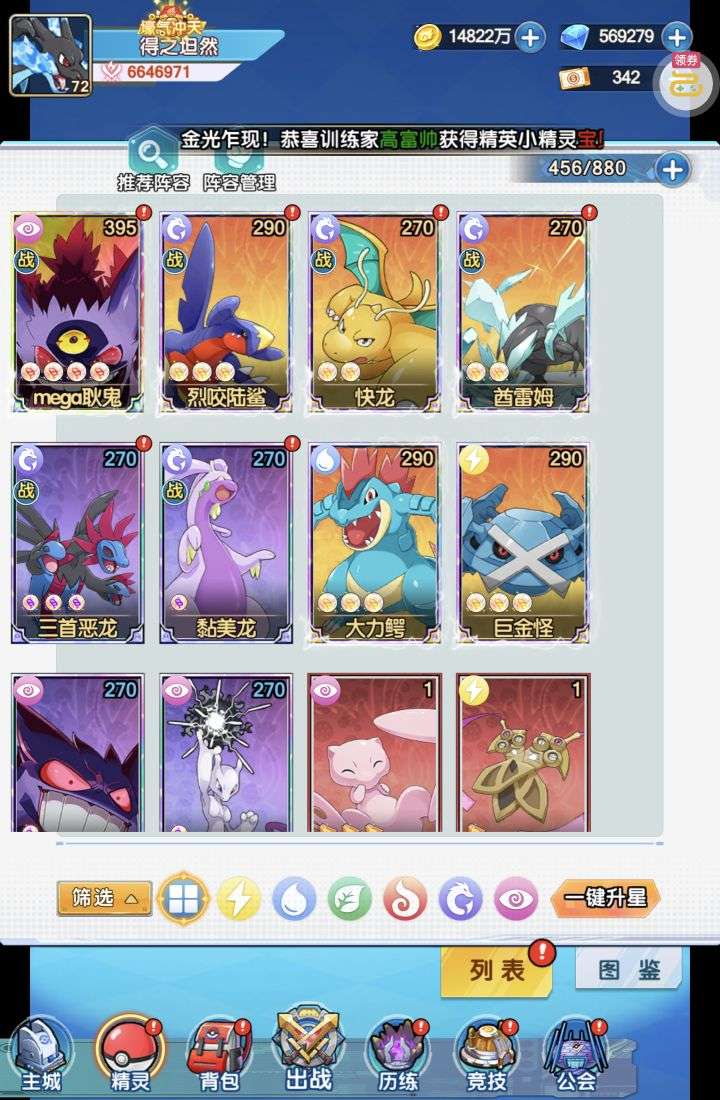Expand the sprite capacity 456/880
The image size is (720, 1100).
672,169
